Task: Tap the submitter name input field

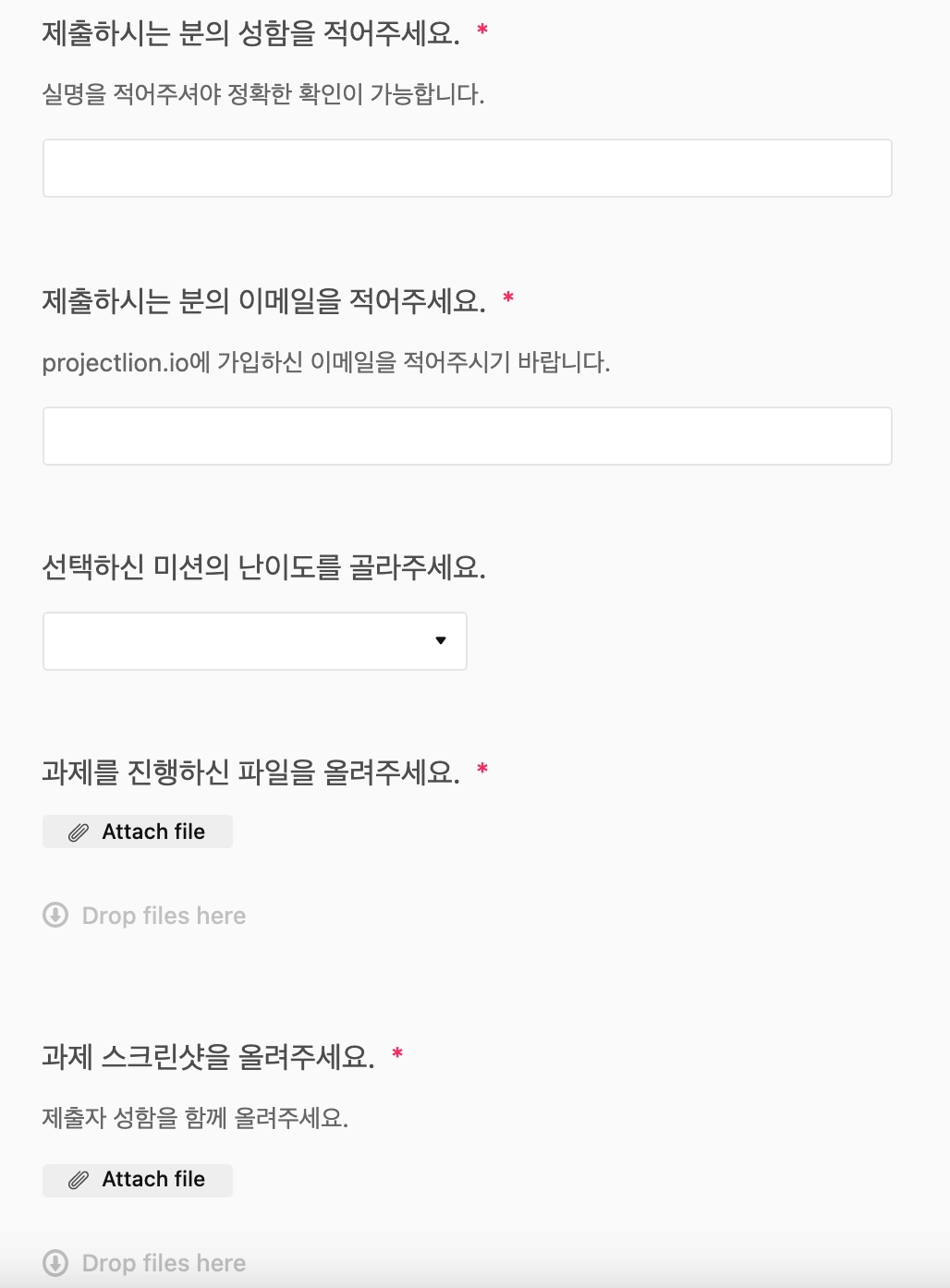Action: point(467,168)
